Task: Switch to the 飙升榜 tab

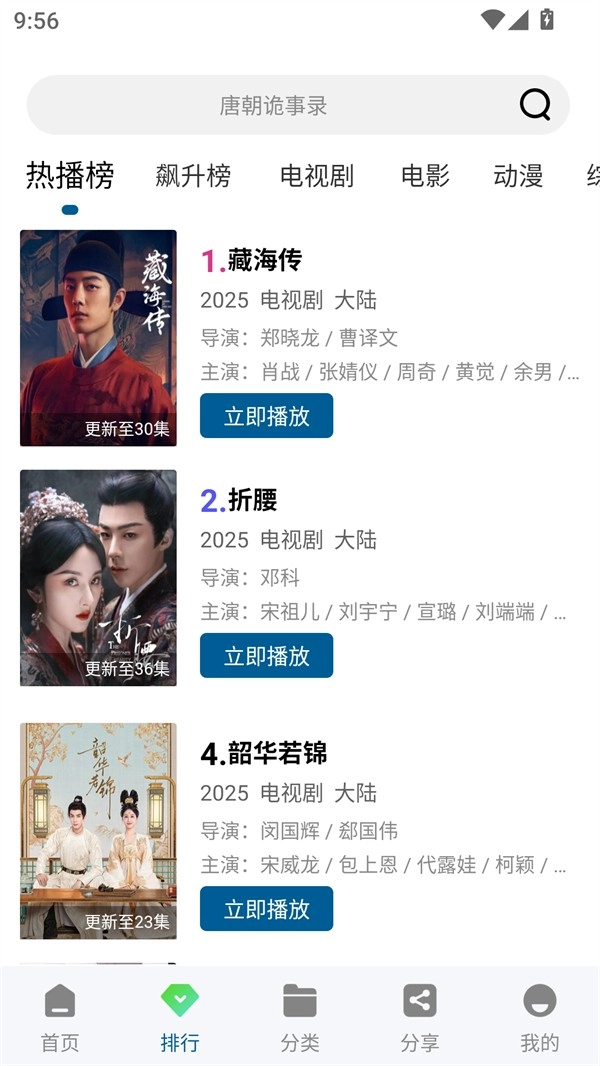Action: [193, 177]
